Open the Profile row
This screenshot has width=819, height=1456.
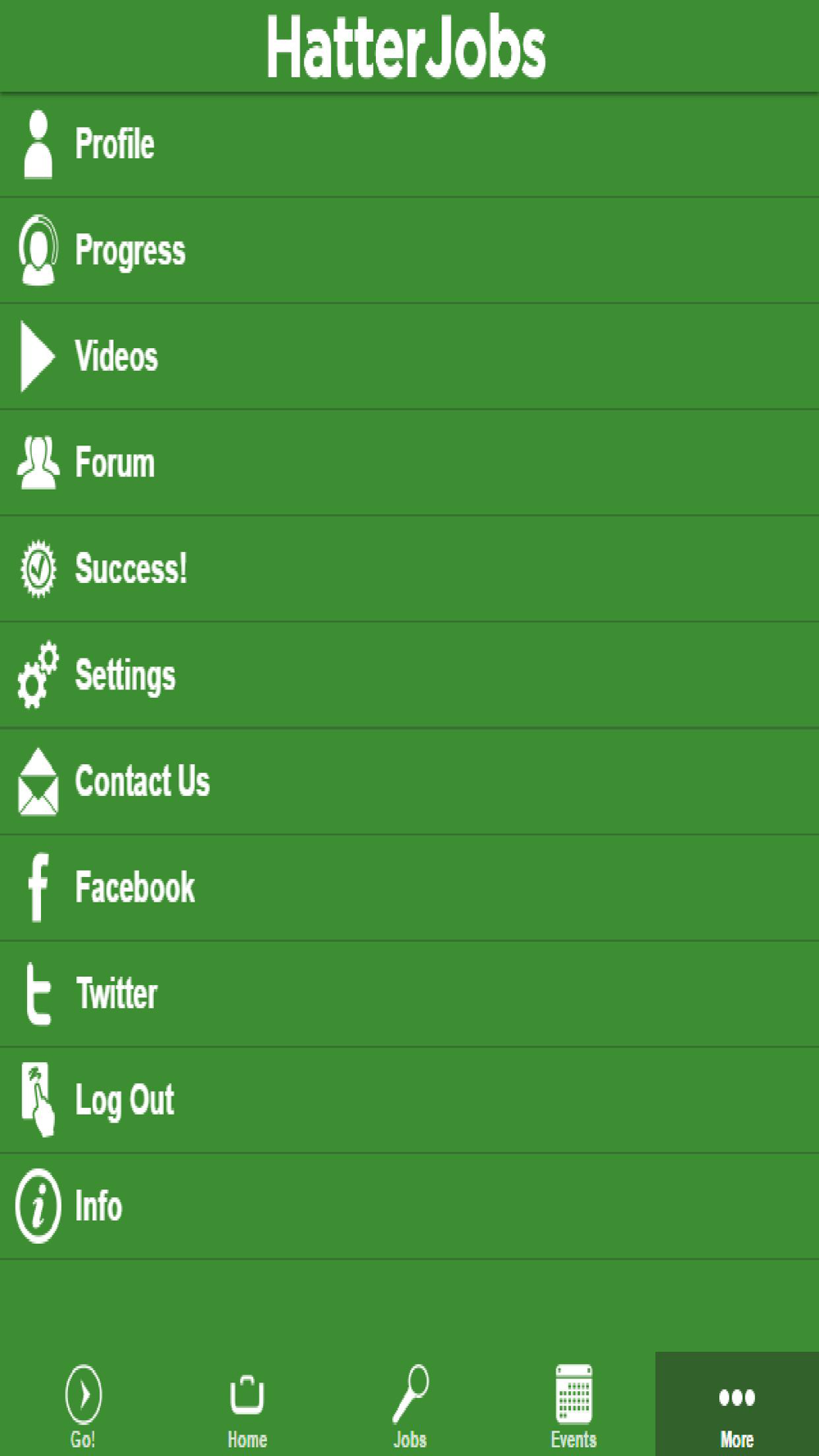(409, 144)
